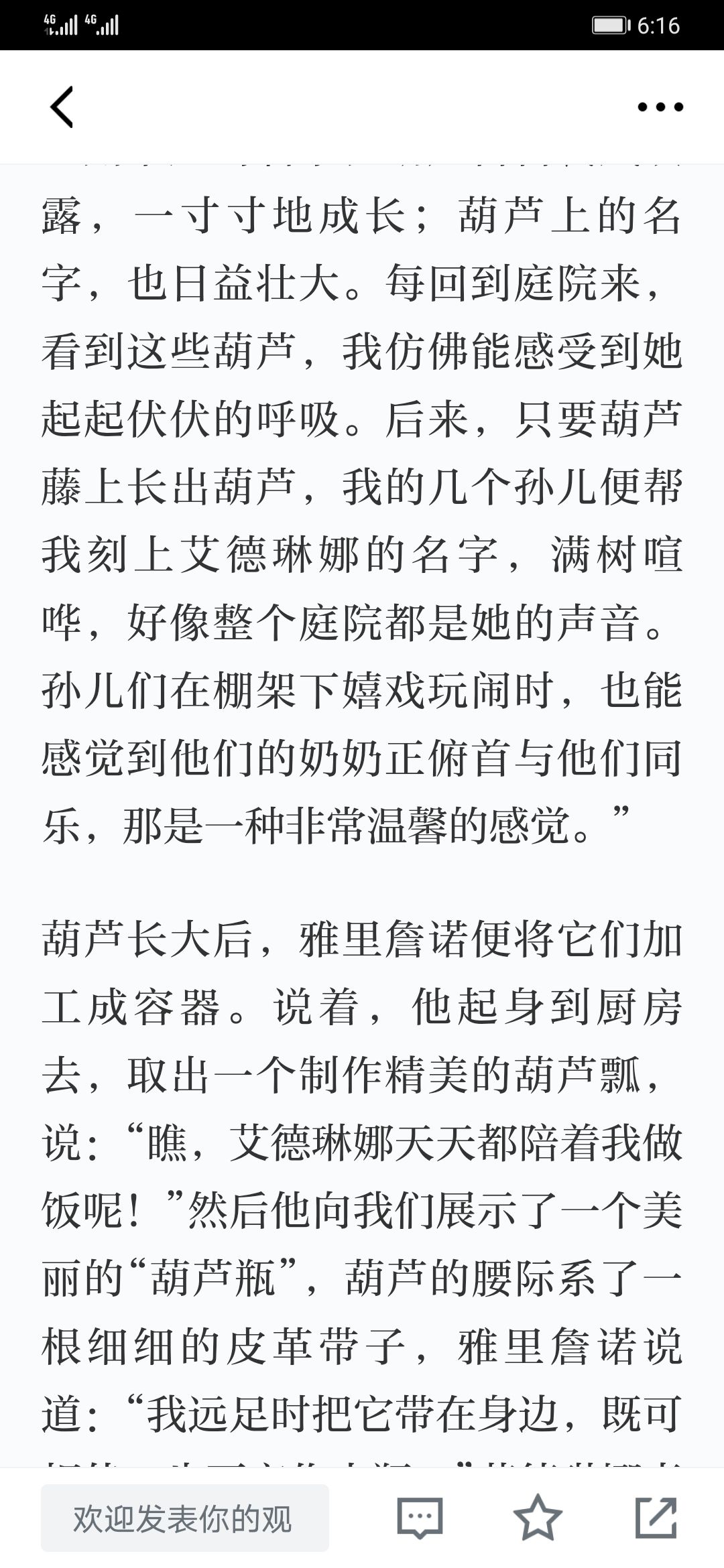
Task: Go back using the top-left arrow
Action: (x=62, y=107)
